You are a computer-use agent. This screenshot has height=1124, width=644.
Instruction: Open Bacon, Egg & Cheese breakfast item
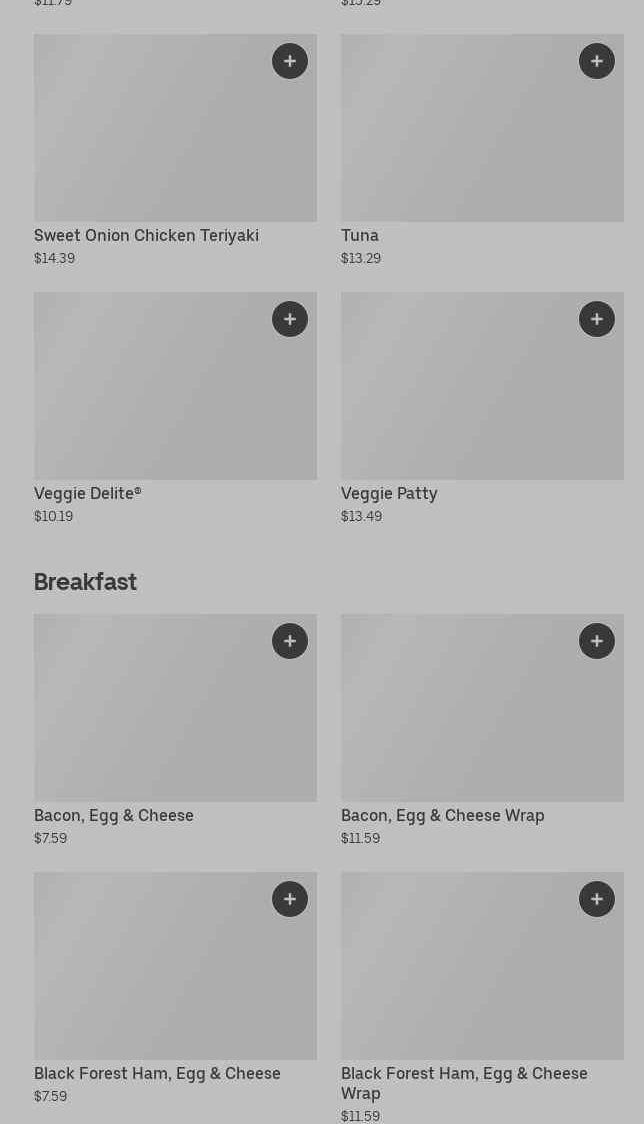pyautogui.click(x=114, y=815)
